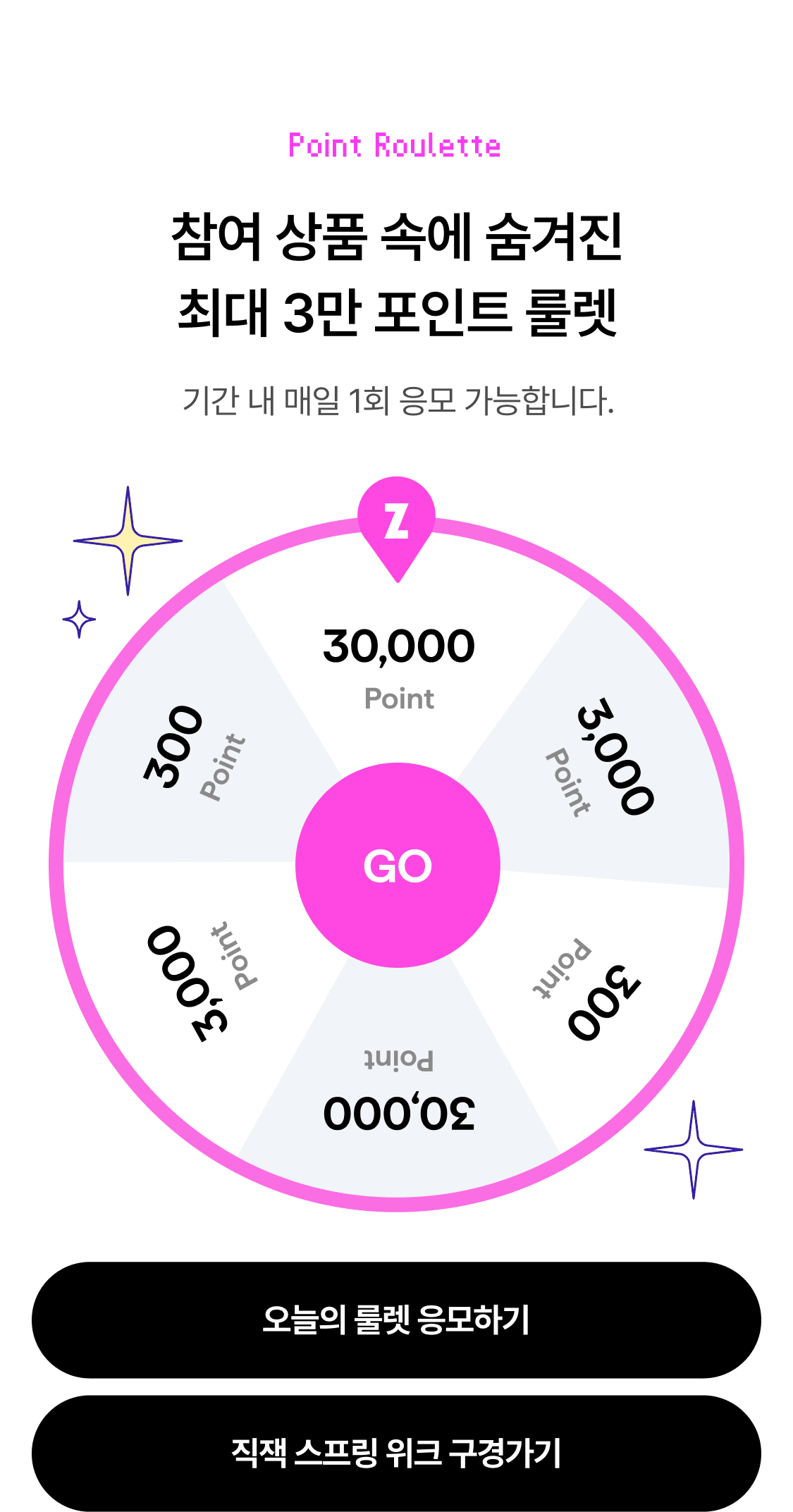Image resolution: width=793 pixels, height=1512 pixels.
Task: Tap 오늘의 룰렛 응모하기 to enter today's roulette
Action: point(396,1320)
